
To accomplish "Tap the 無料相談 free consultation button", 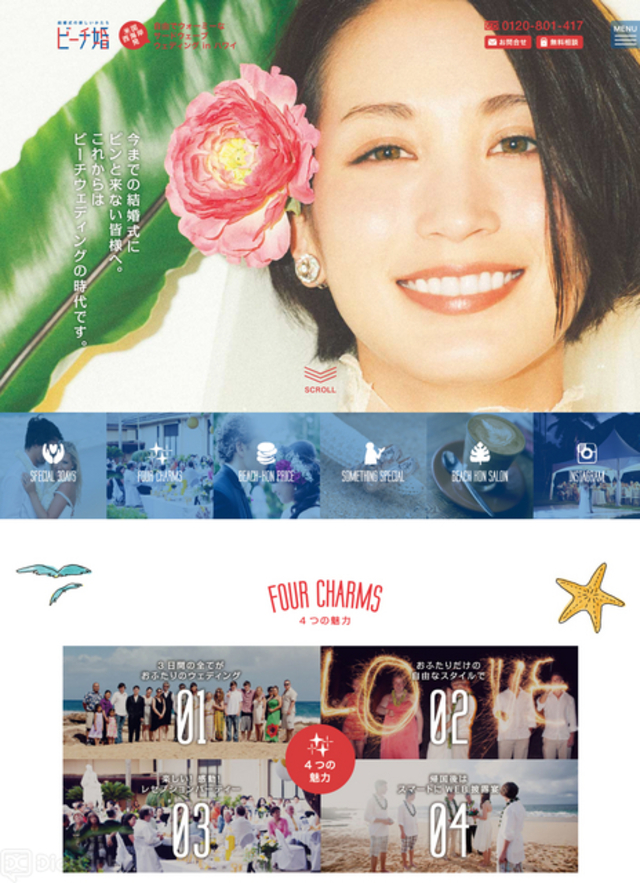I will 559,42.
